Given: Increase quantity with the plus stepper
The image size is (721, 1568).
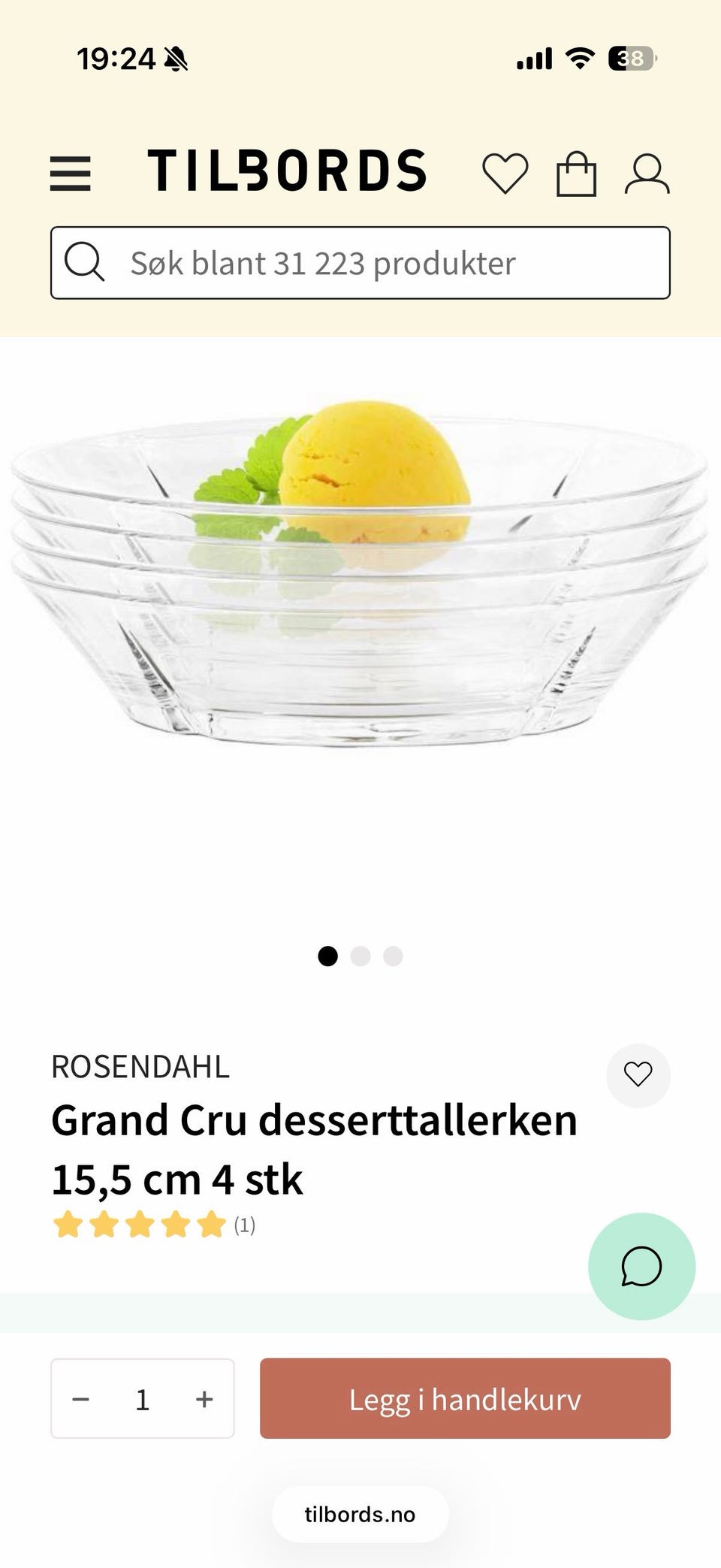Looking at the screenshot, I should coord(204,1398).
